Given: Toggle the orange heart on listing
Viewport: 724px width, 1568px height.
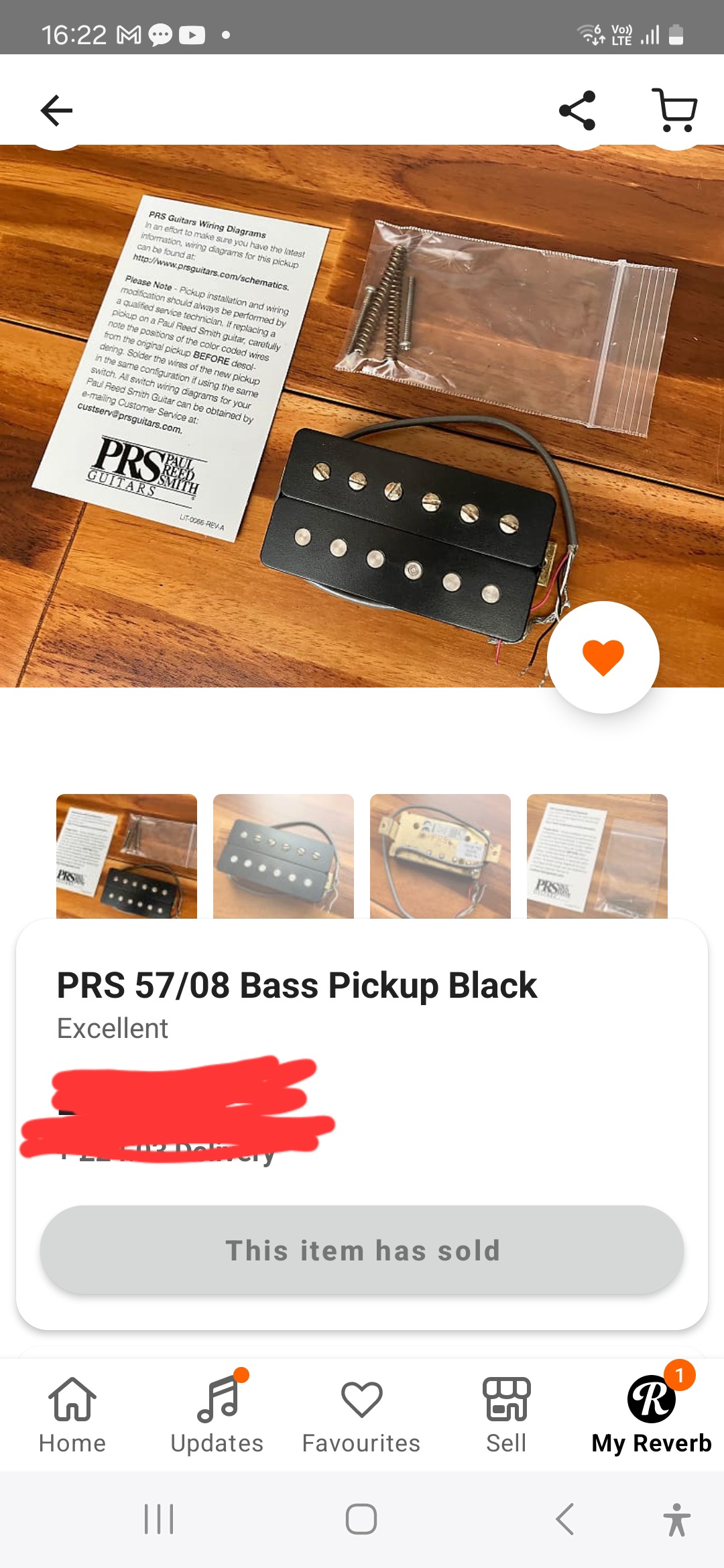Looking at the screenshot, I should pos(603,657).
